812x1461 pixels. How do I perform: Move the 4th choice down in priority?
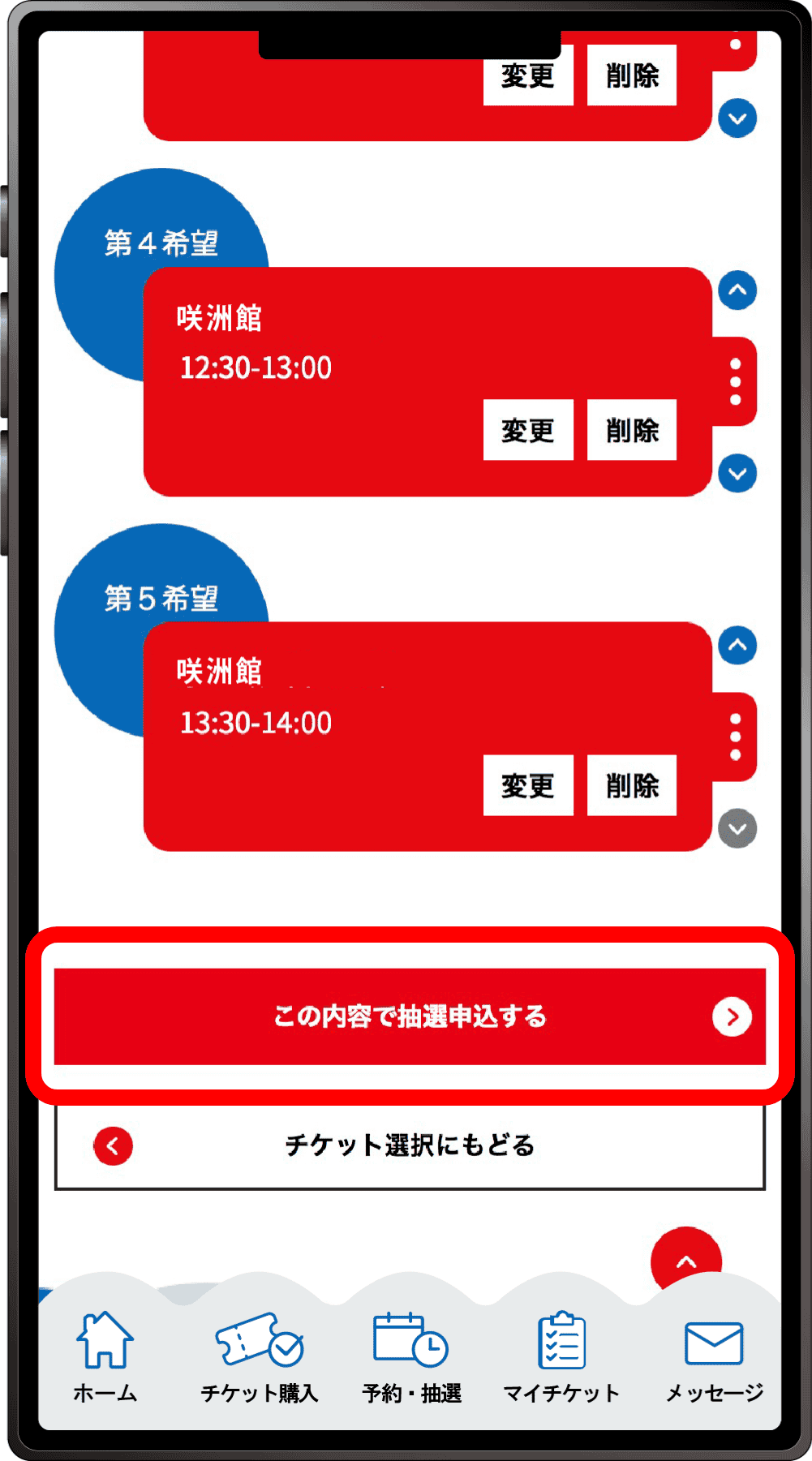pos(737,473)
